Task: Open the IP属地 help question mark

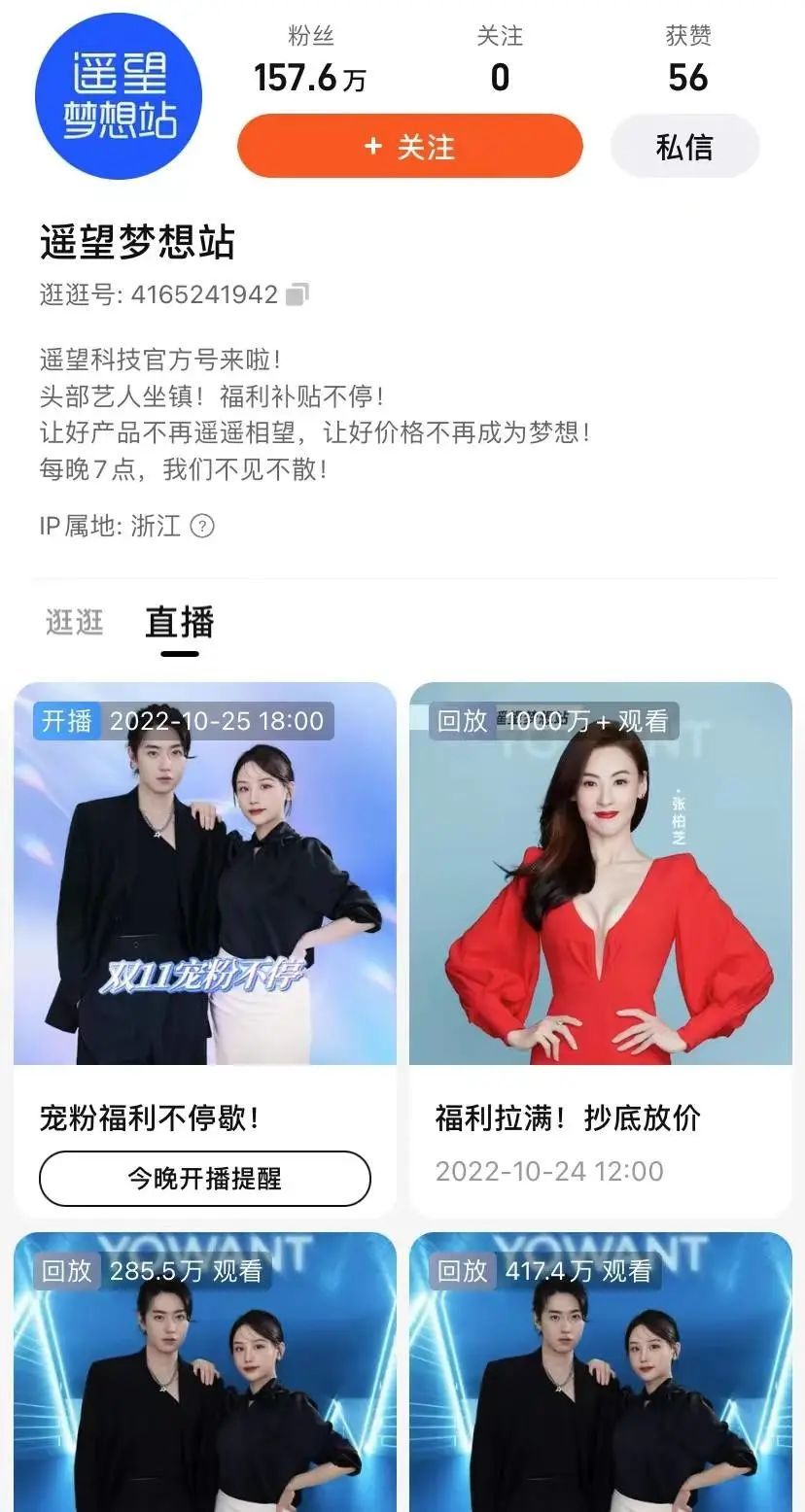Action: click(x=202, y=527)
